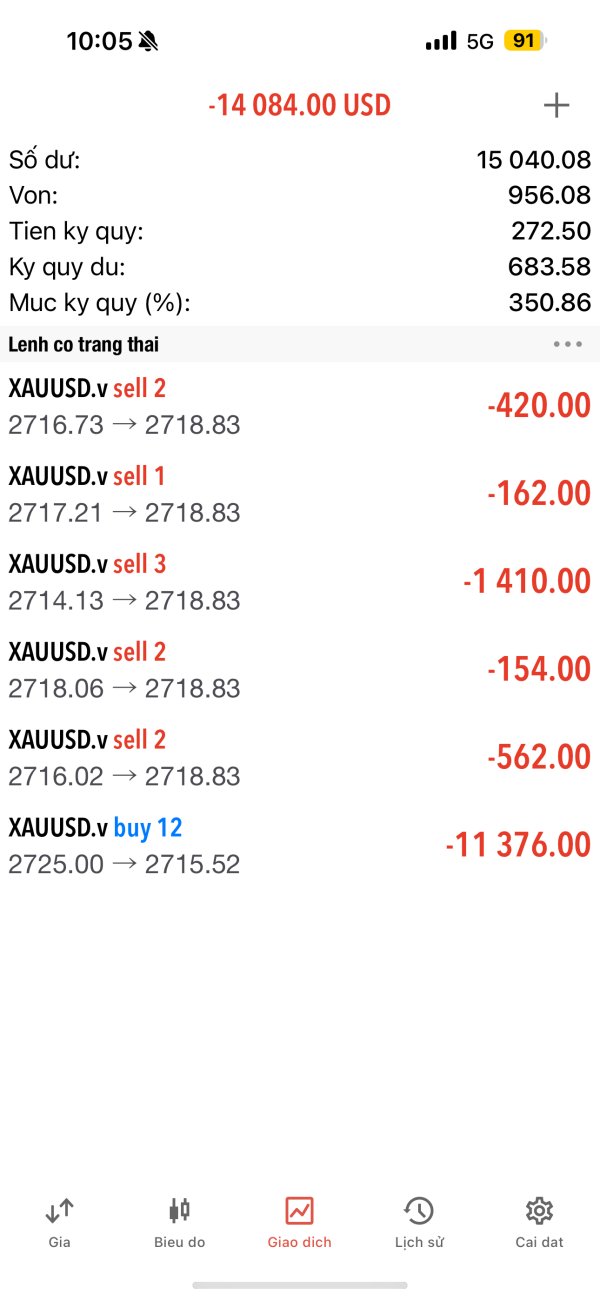Open the Cai dat settings tab
The width and height of the screenshot is (600, 1300).
539,1223
